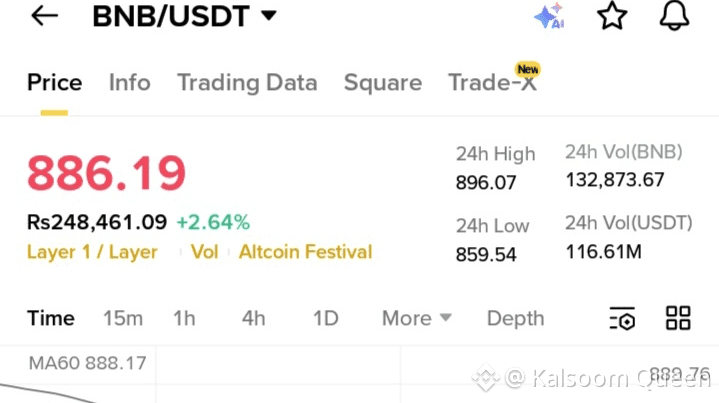Viewport: 719px width, 403px height.
Task: Open the Square tab
Action: pyautogui.click(x=383, y=83)
